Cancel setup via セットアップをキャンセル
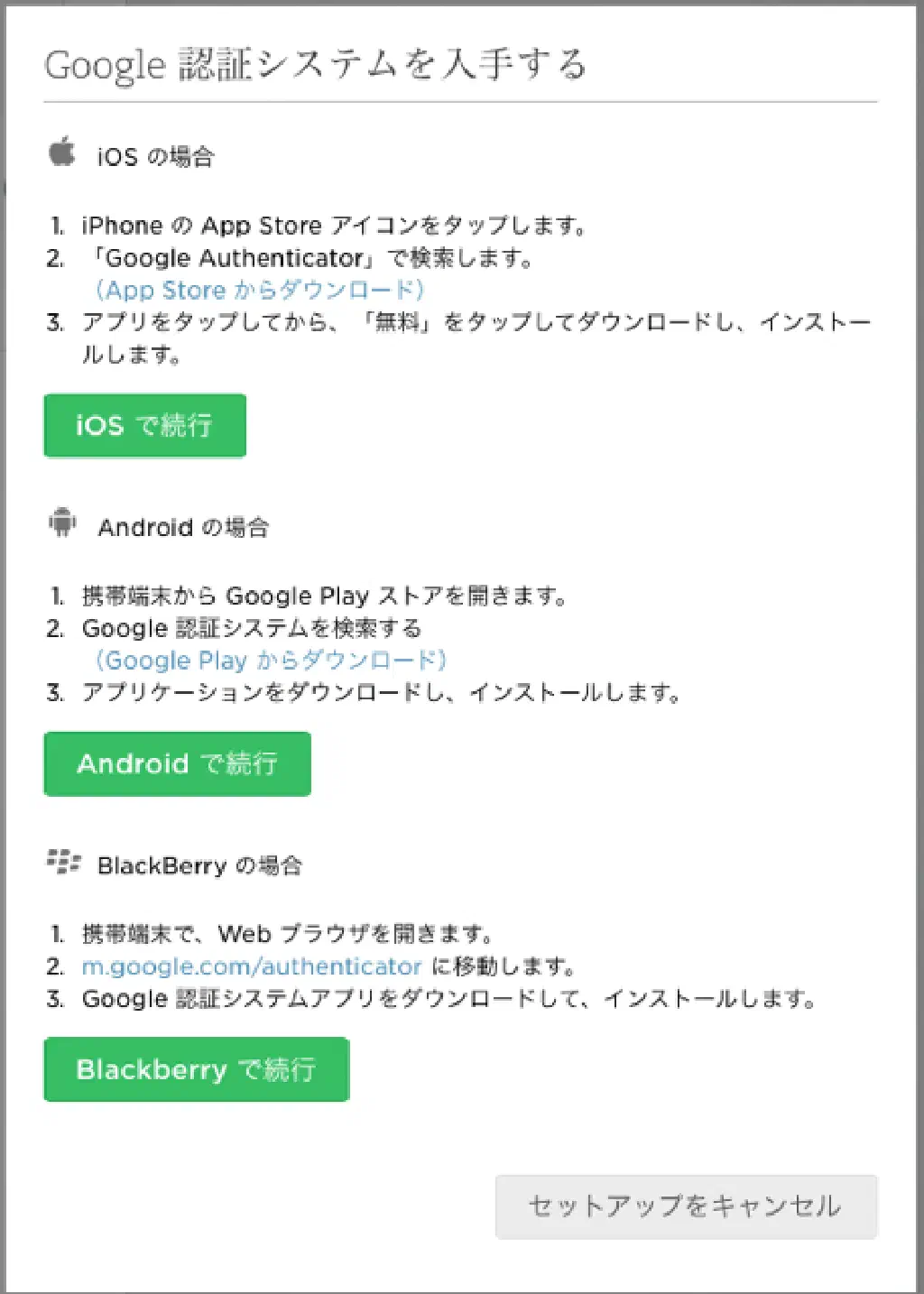This screenshot has width=924, height=1294. tap(686, 1206)
